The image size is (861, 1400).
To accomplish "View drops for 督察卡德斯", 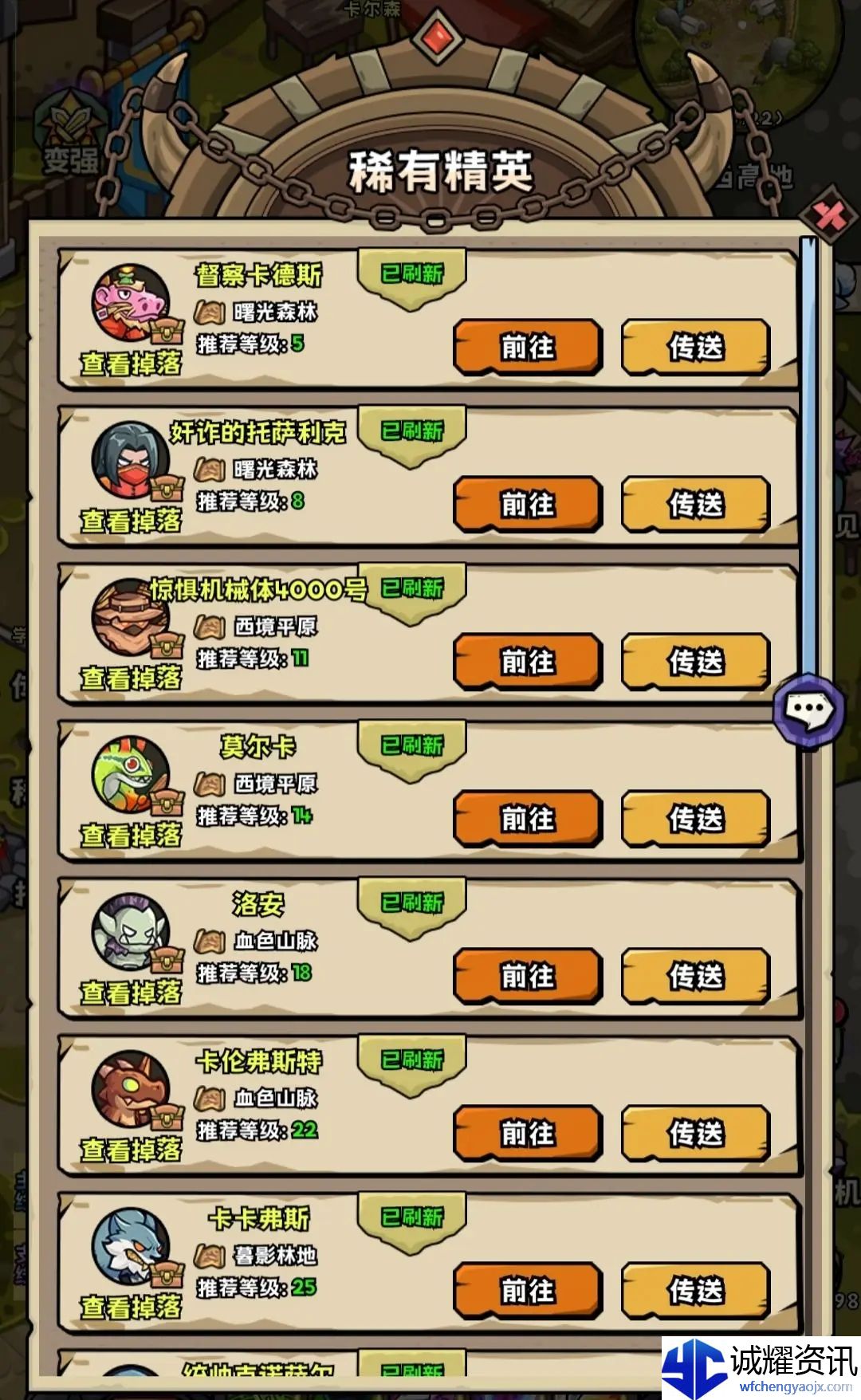I will [x=132, y=364].
